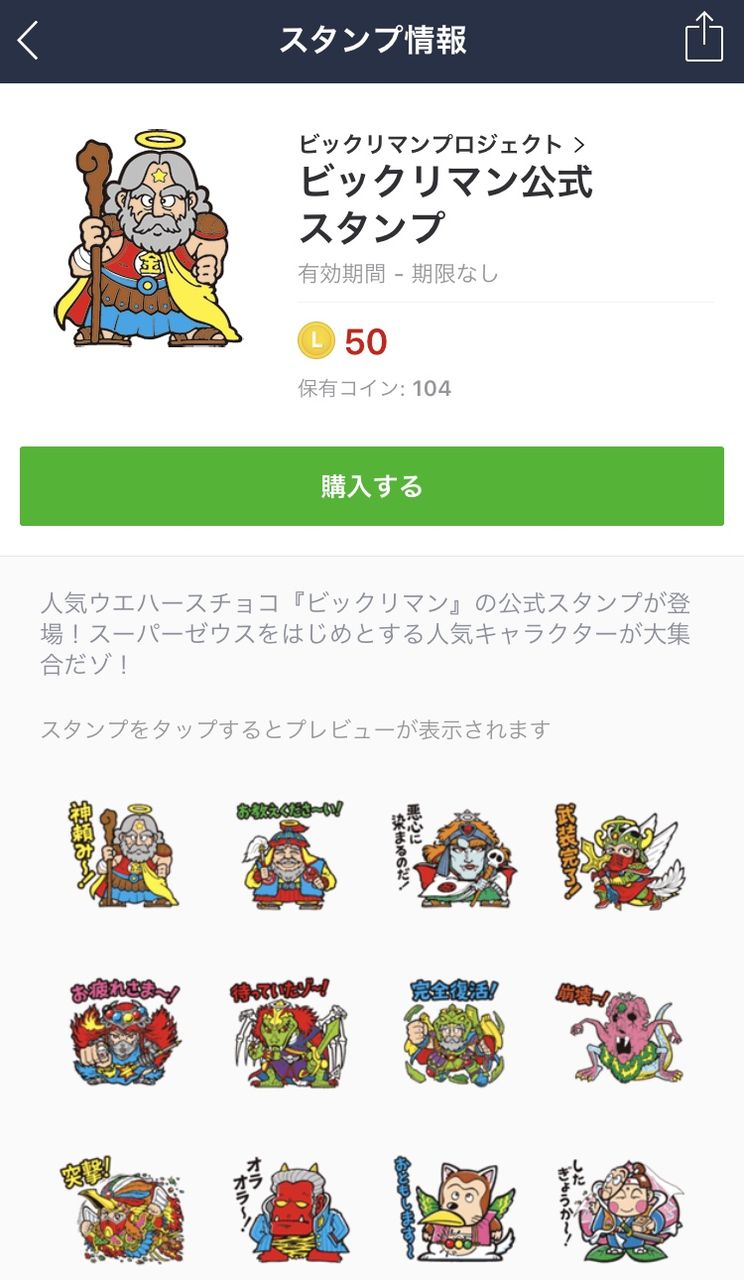Tap the back arrow to leave sticker info

click(x=28, y=40)
